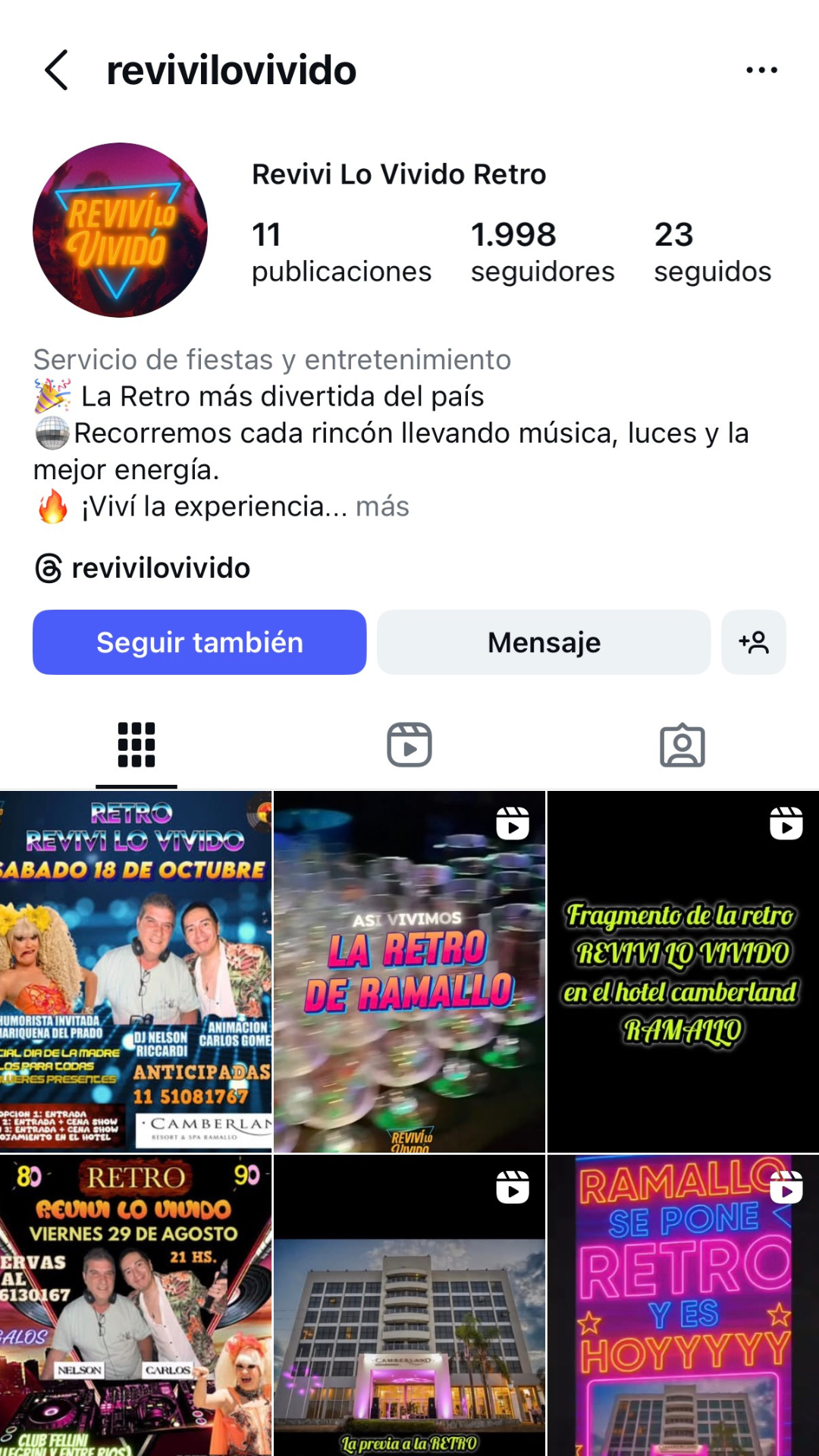Viewport: 819px width, 1456px height.
Task: Send a message with Mensaje
Action: click(544, 642)
